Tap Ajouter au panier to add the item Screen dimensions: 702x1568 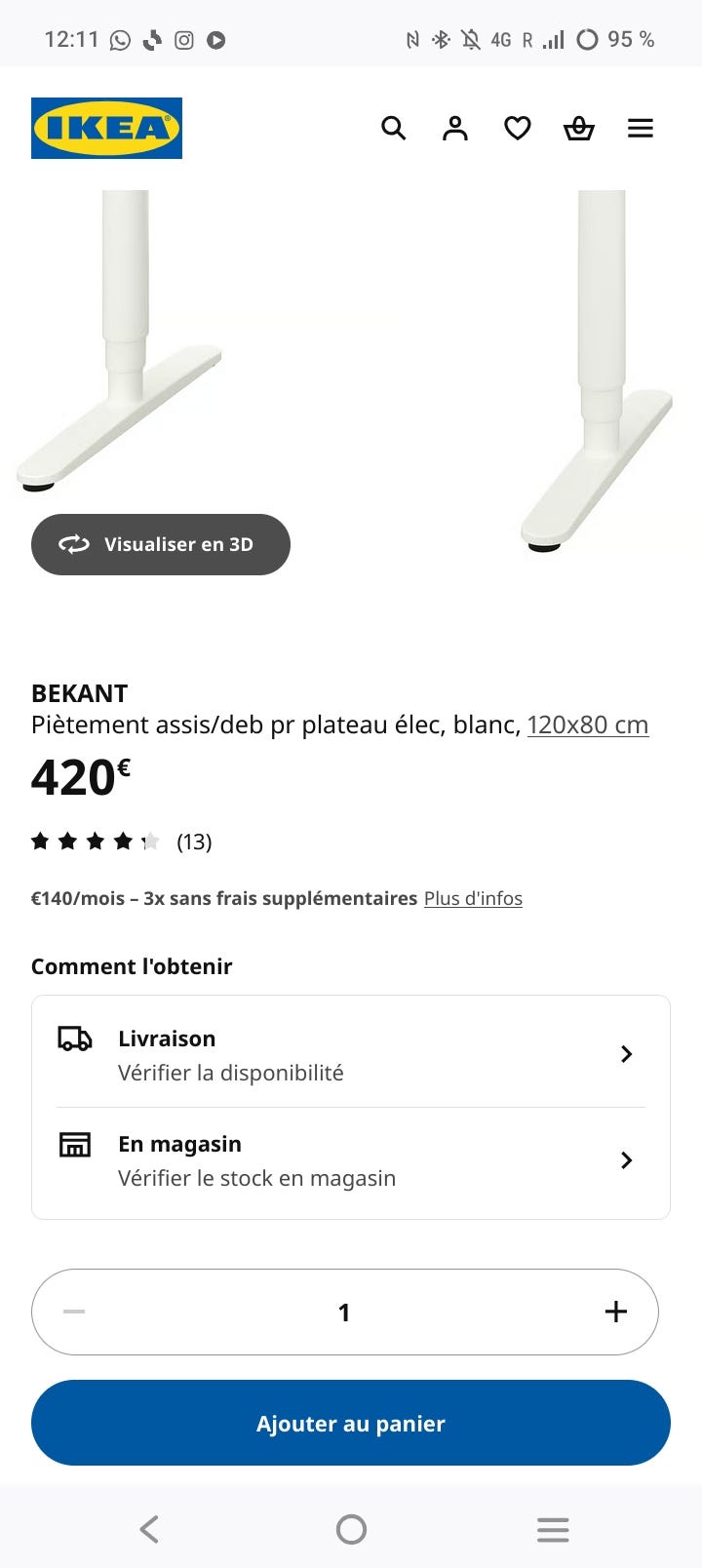[x=350, y=1423]
